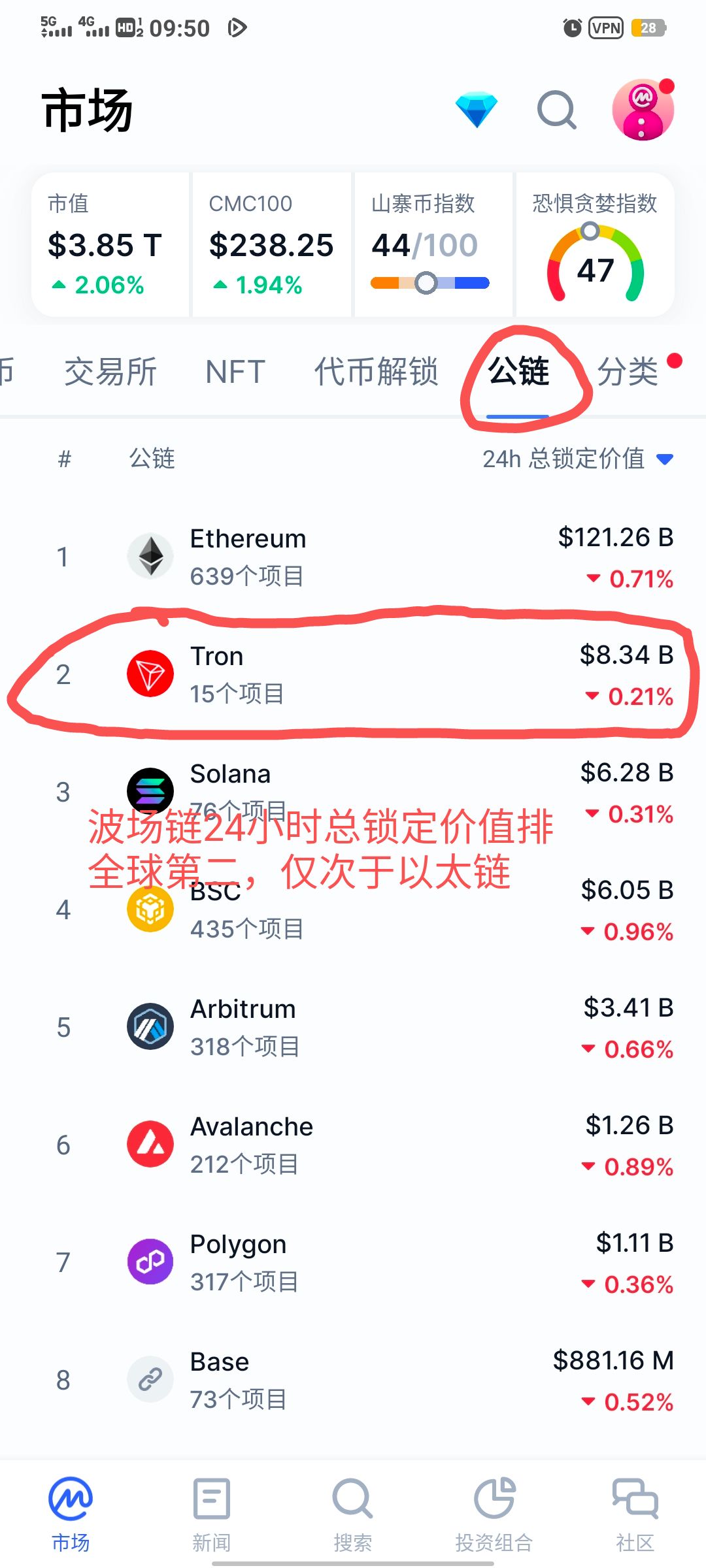Select the Ethereum chain logo
This screenshot has width=706, height=1568.
[x=150, y=556]
